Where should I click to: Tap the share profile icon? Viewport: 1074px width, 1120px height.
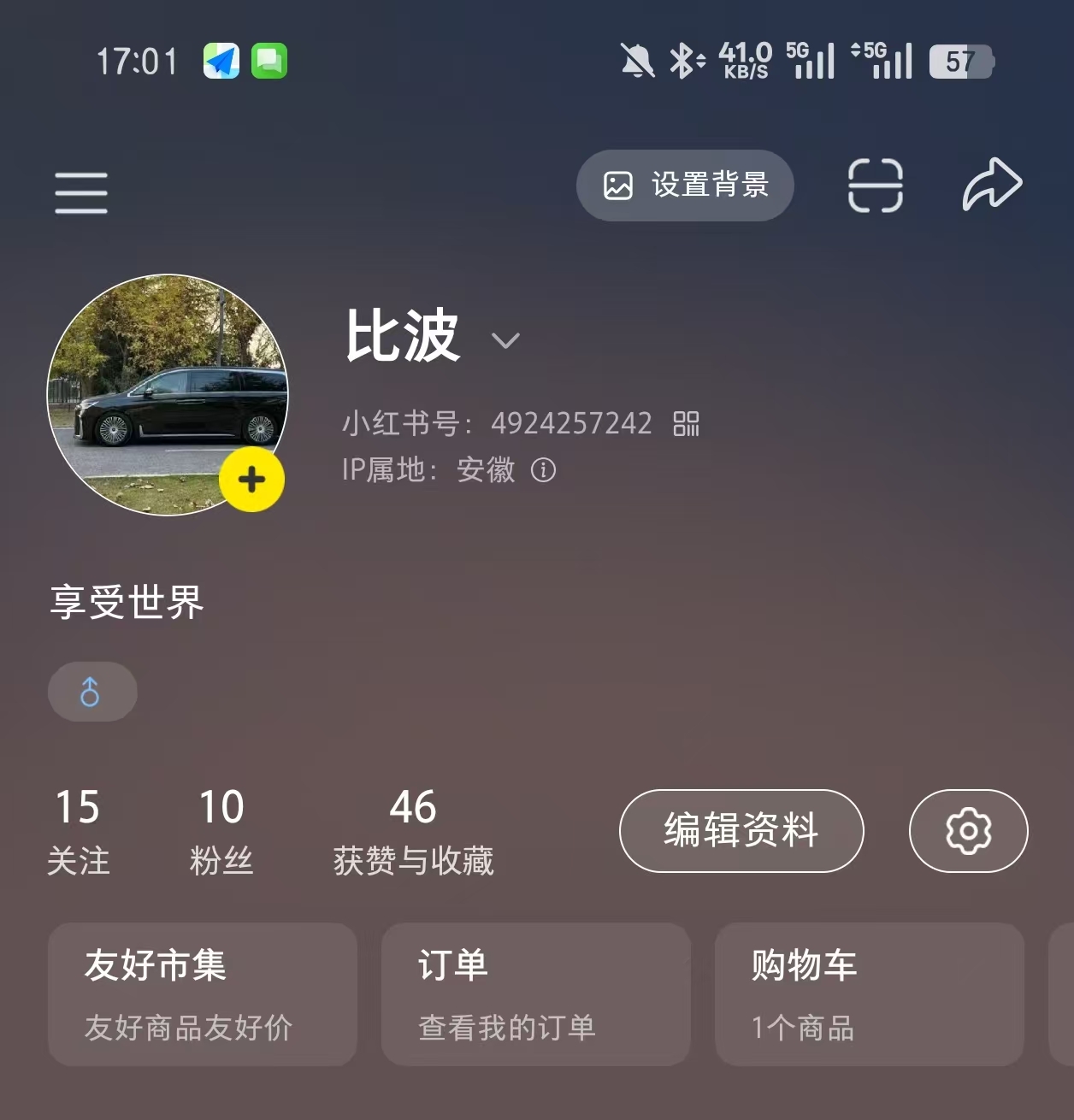point(990,181)
